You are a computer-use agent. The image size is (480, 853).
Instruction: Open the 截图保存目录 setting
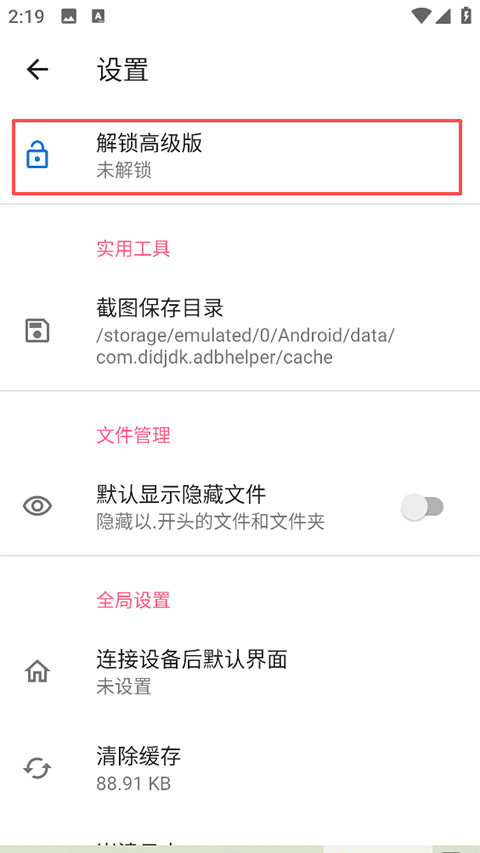click(240, 331)
